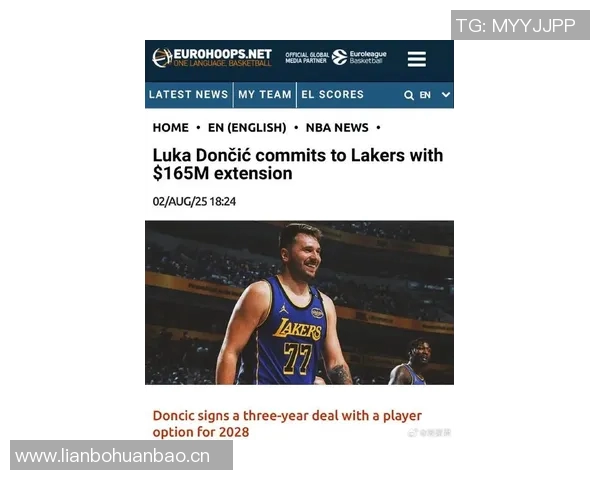Viewport: 600px width, 480px height.
Task: Tap the search magnifier icon
Action: pyautogui.click(x=409, y=95)
